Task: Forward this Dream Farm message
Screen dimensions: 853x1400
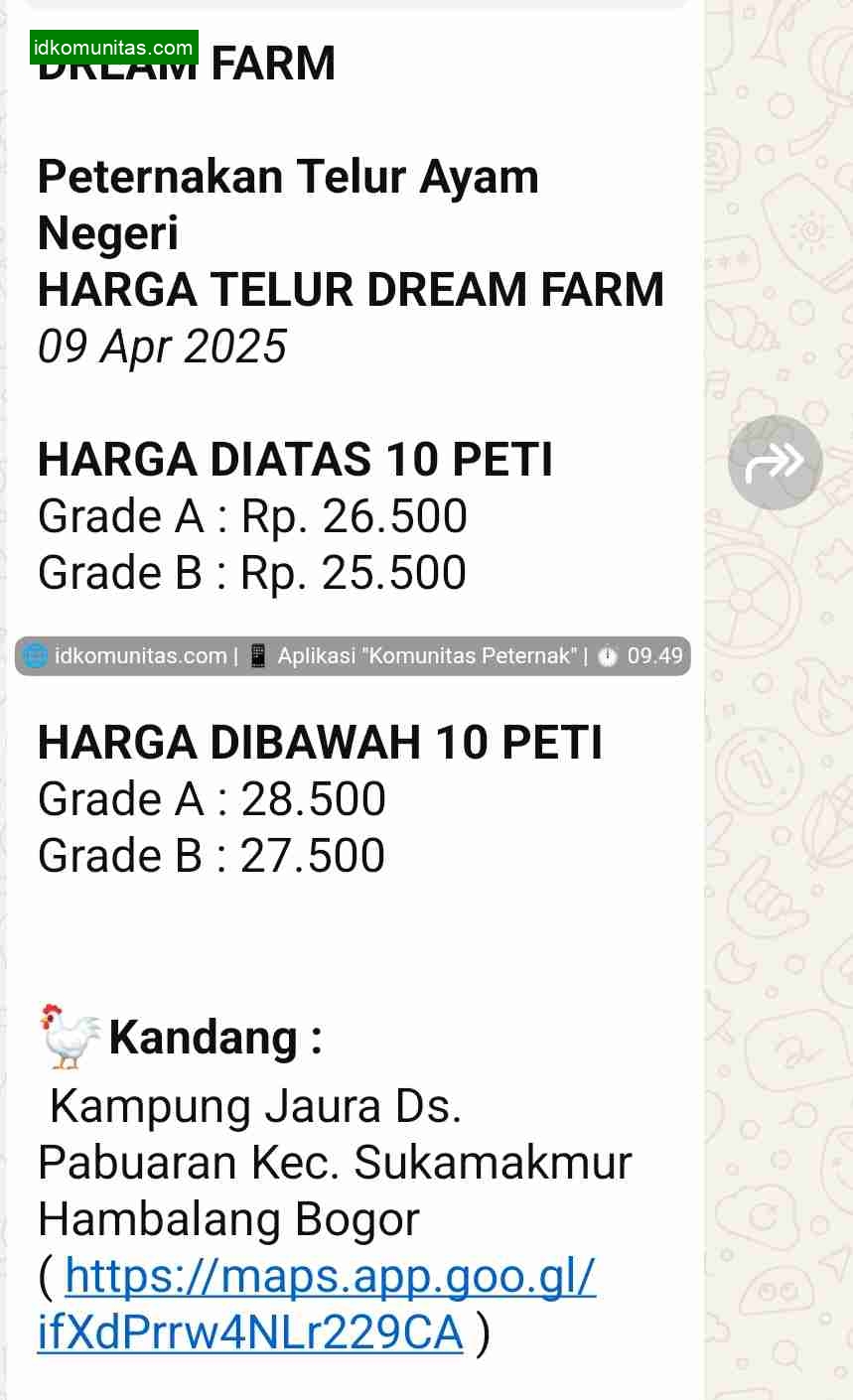Action: (x=775, y=462)
